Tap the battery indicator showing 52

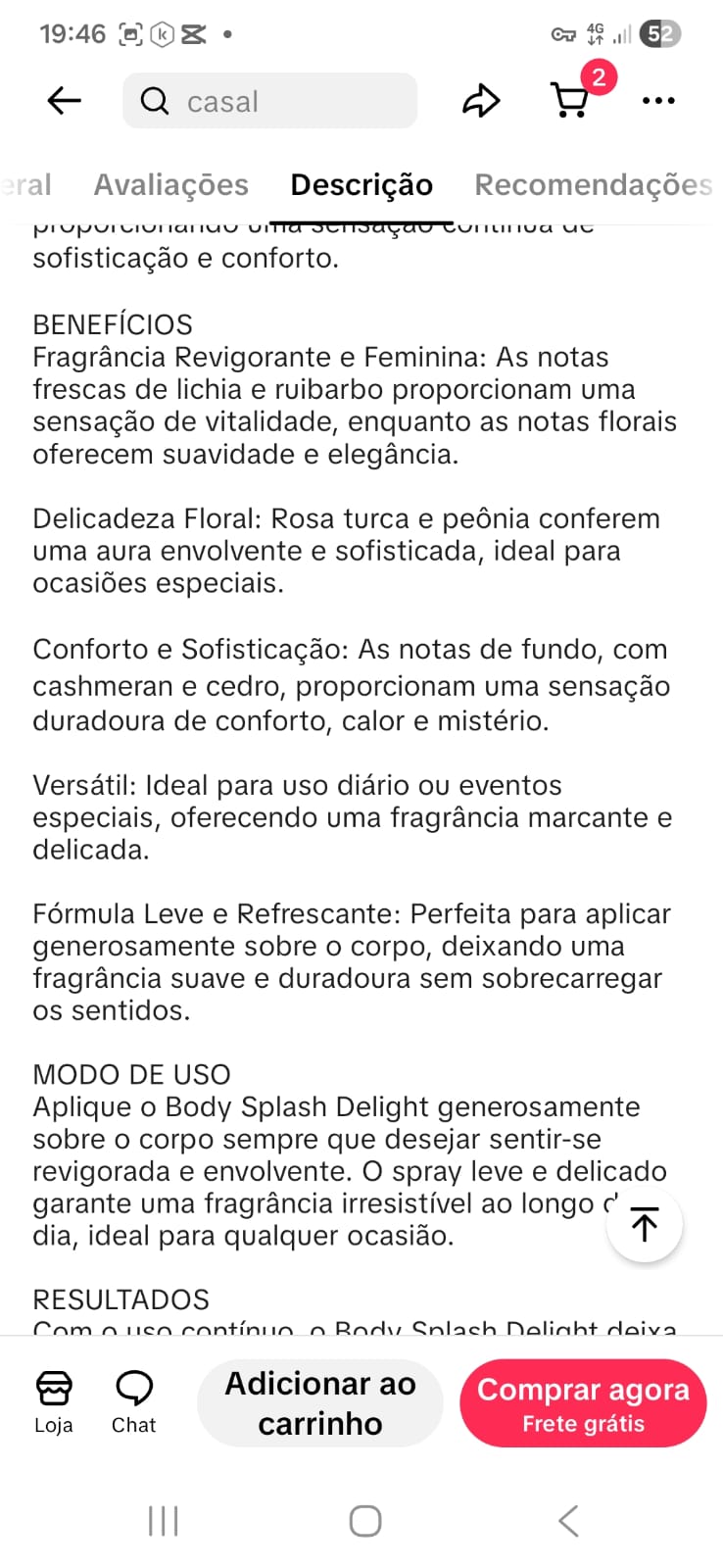[660, 32]
